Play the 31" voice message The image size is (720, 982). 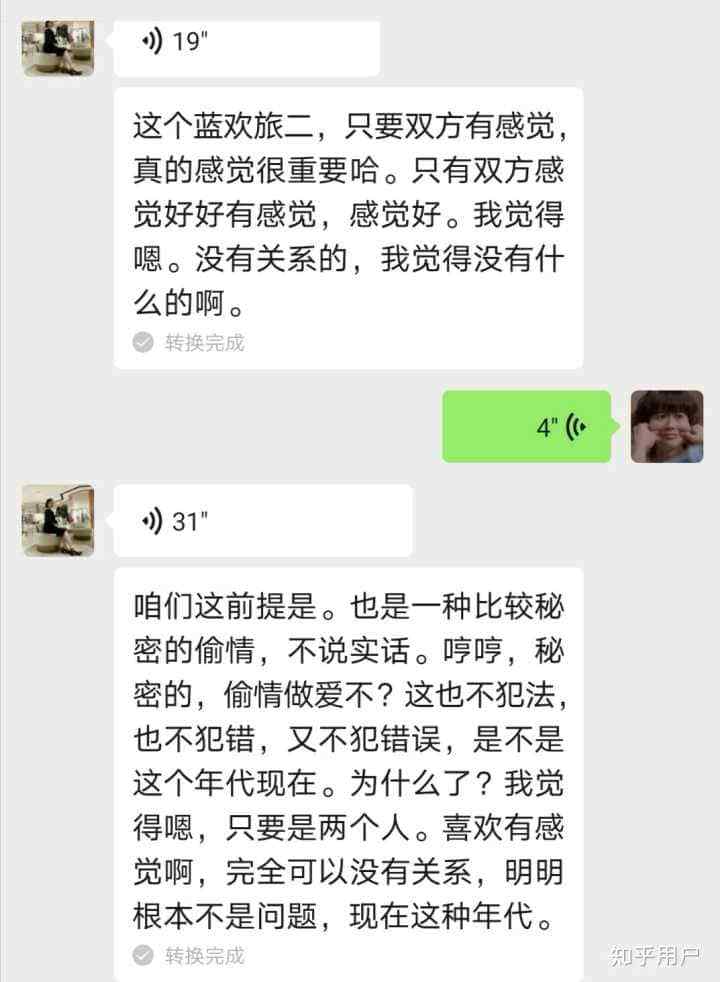(262, 521)
